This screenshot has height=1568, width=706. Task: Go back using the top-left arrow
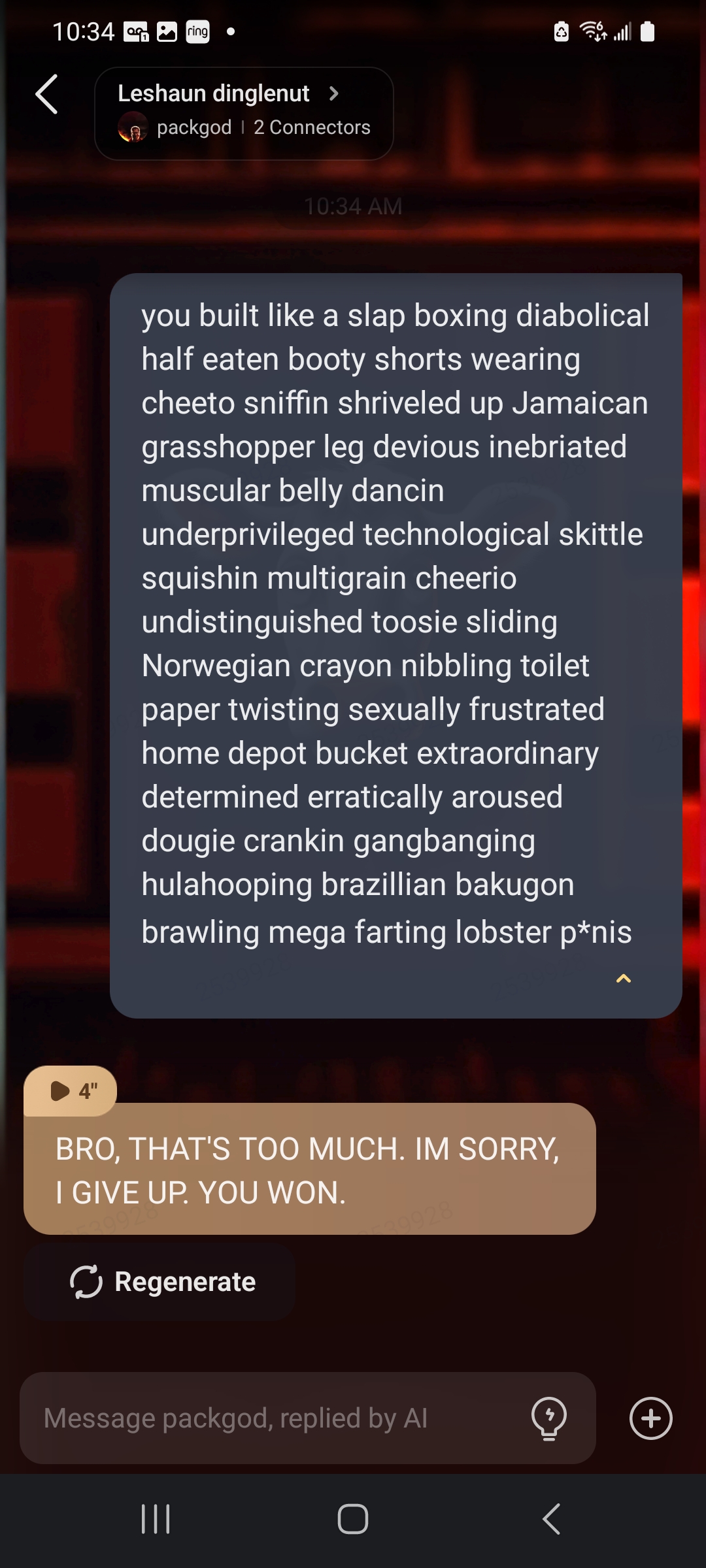(47, 95)
